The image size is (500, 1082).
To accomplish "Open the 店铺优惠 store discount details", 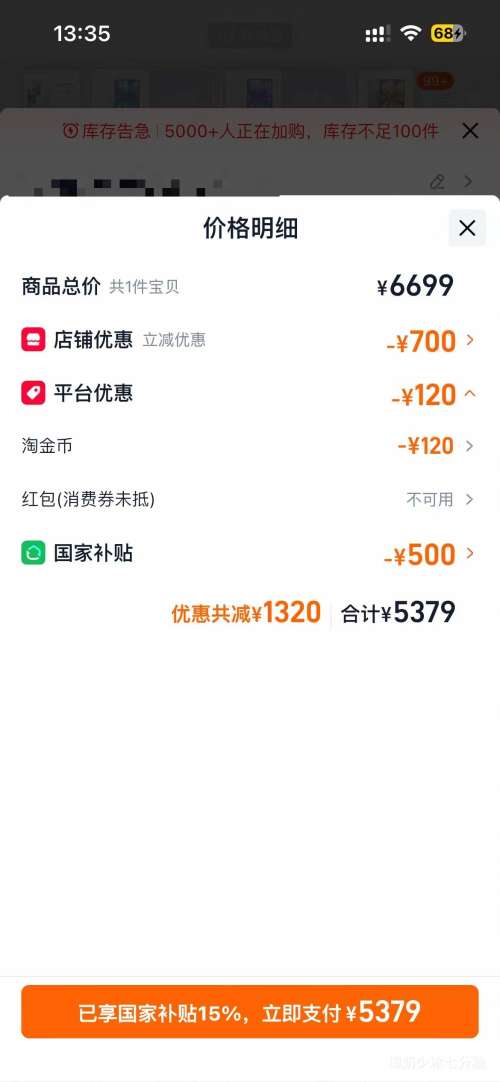I will [249, 340].
